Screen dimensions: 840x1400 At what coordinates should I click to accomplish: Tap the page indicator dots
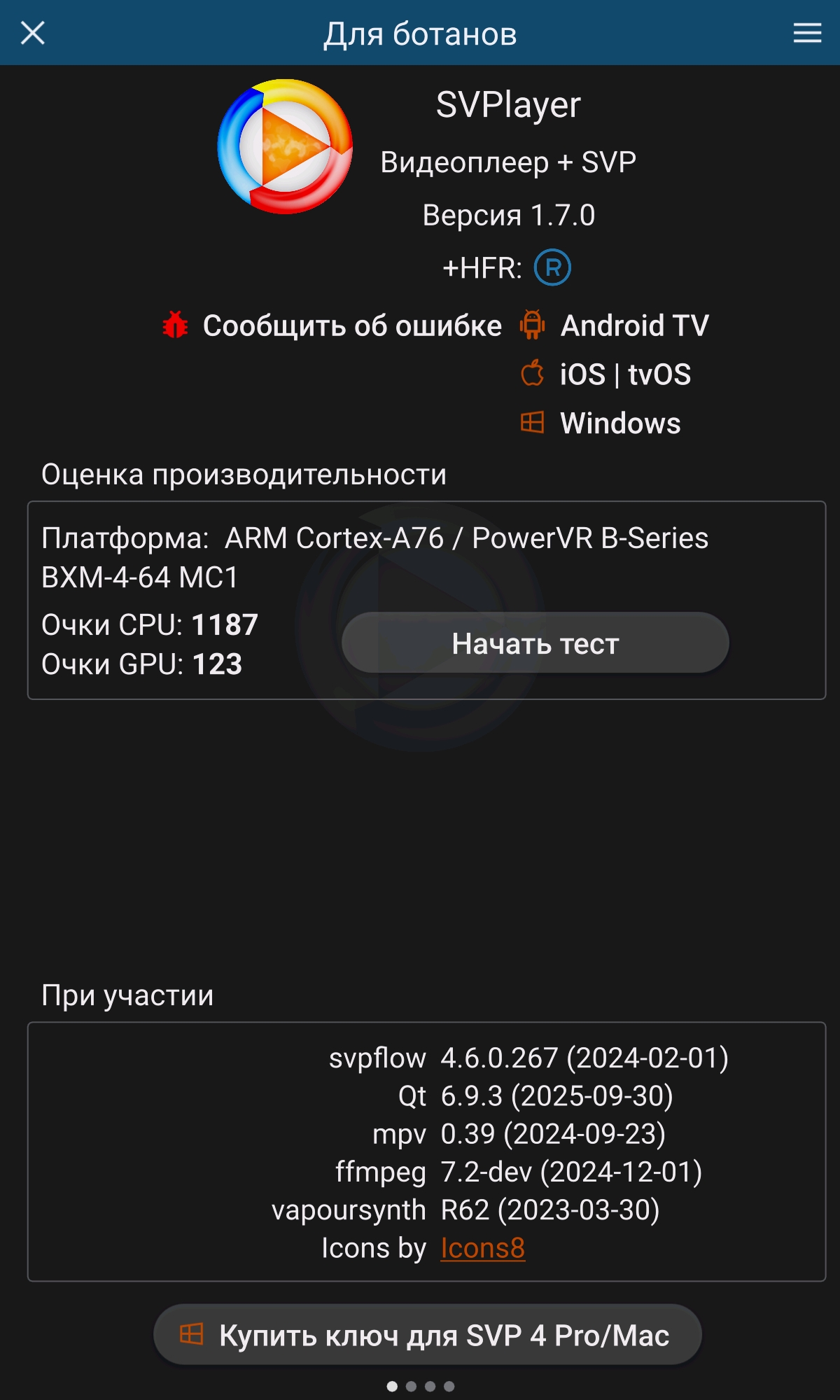[420, 1386]
